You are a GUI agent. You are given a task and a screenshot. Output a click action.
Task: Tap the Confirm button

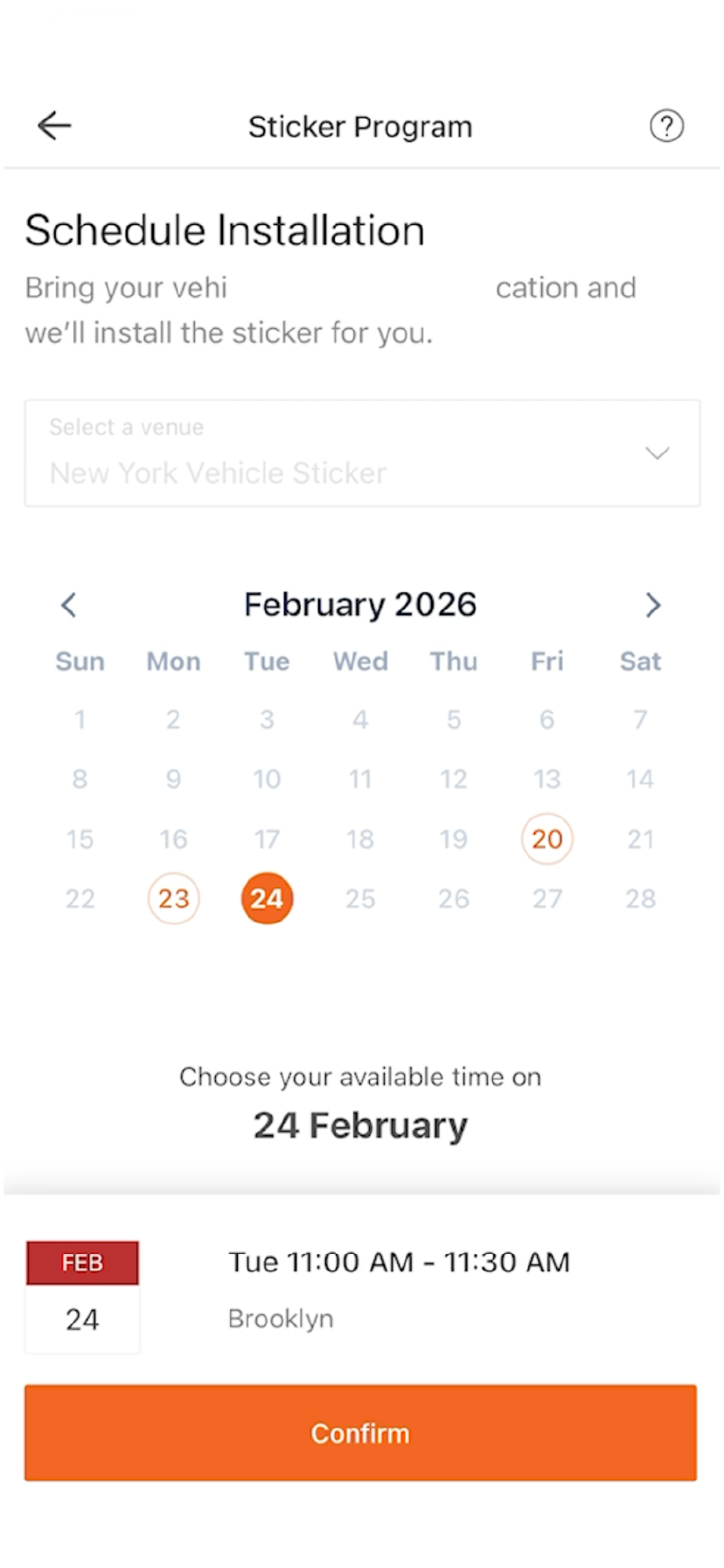pyautogui.click(x=360, y=1433)
